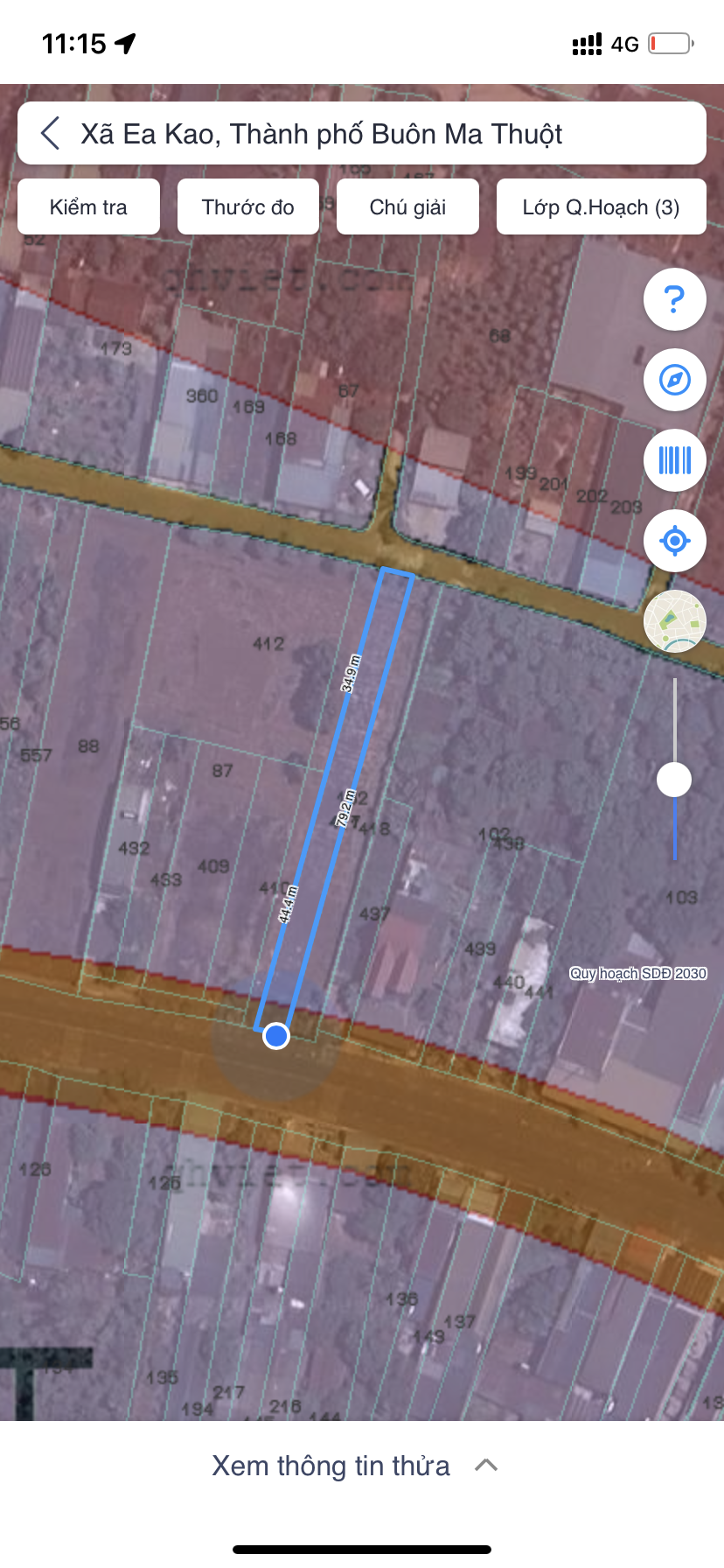This screenshot has height=1568, width=724.
Task: Switch the base map via map thumbnail
Action: [x=674, y=621]
